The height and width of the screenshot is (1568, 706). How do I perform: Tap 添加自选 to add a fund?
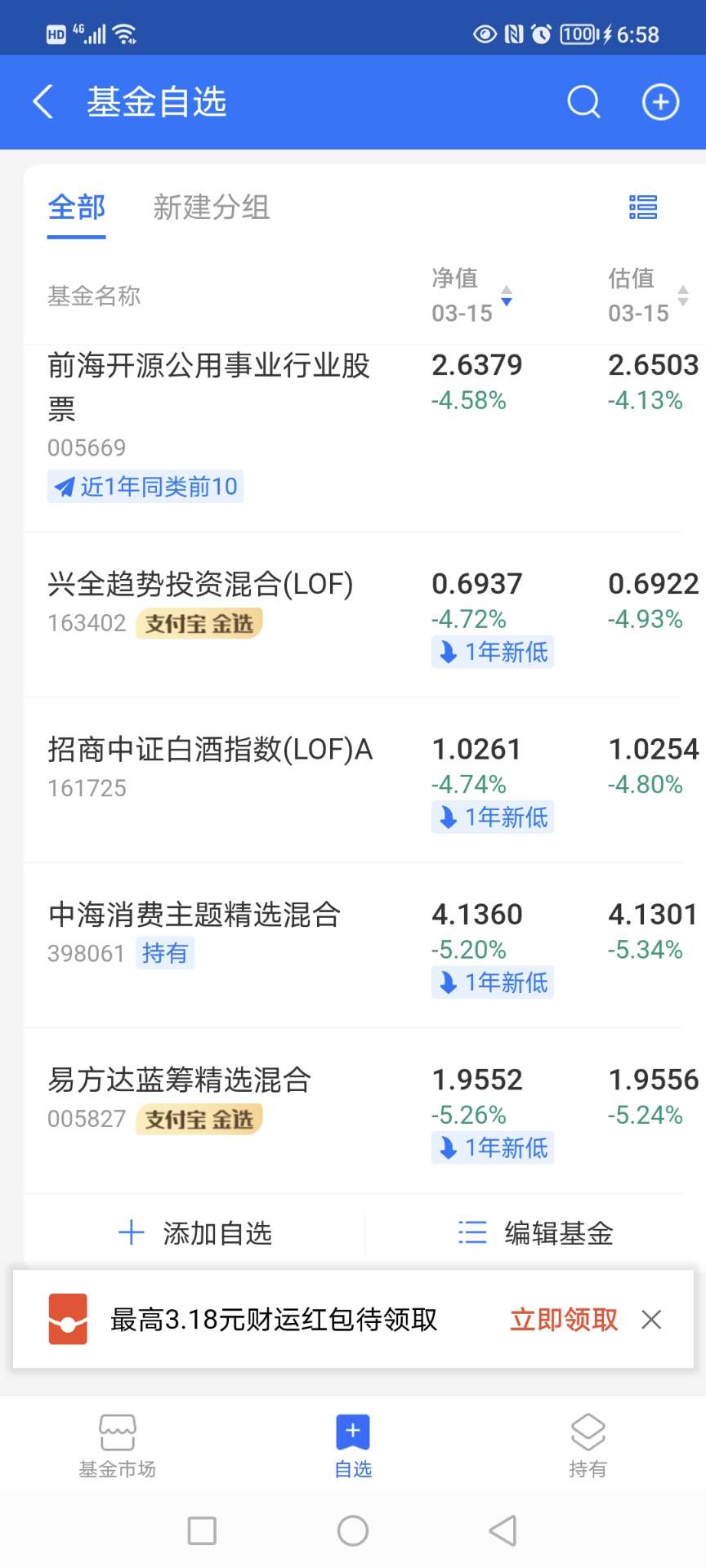[195, 1233]
